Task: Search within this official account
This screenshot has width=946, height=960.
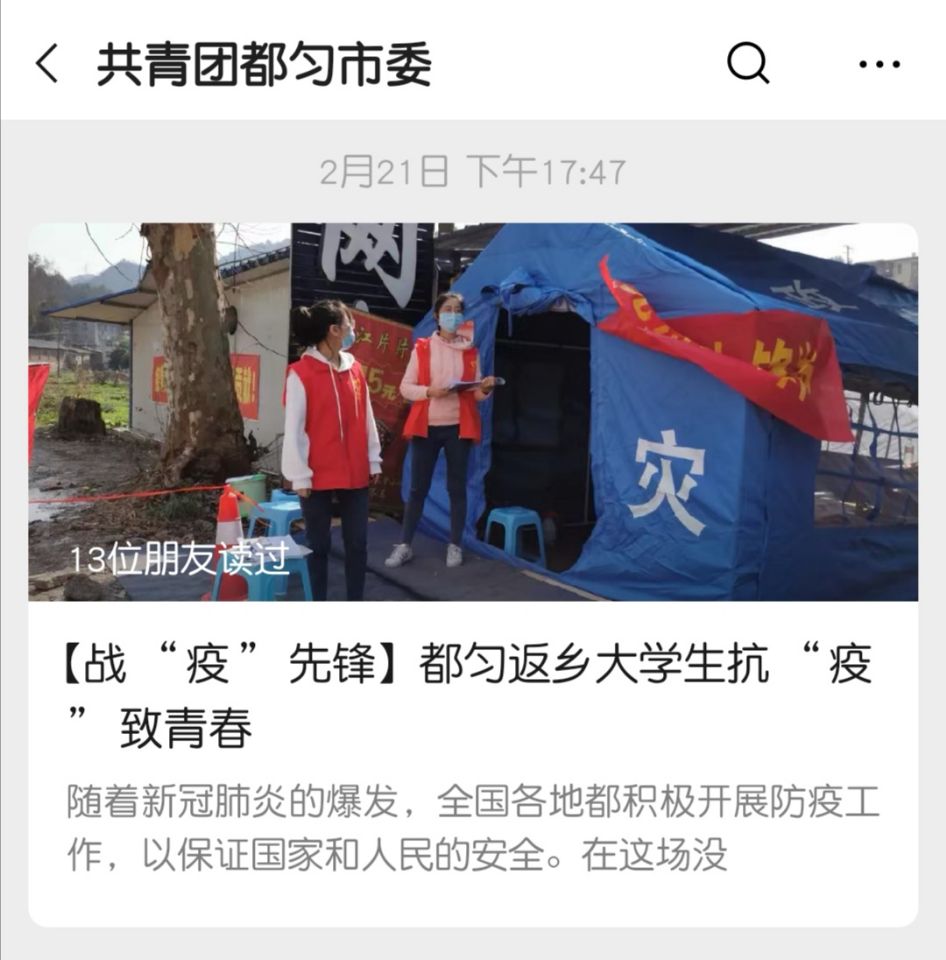Action: (747, 65)
